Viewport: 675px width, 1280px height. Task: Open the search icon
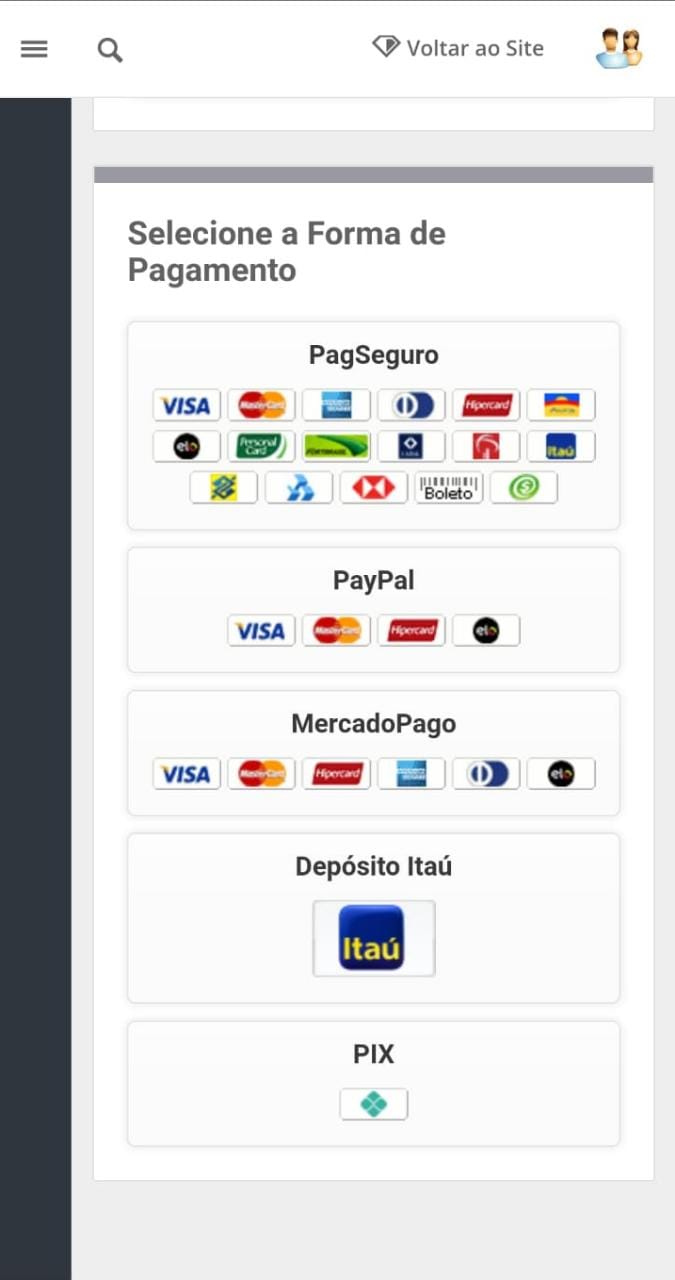tap(110, 49)
